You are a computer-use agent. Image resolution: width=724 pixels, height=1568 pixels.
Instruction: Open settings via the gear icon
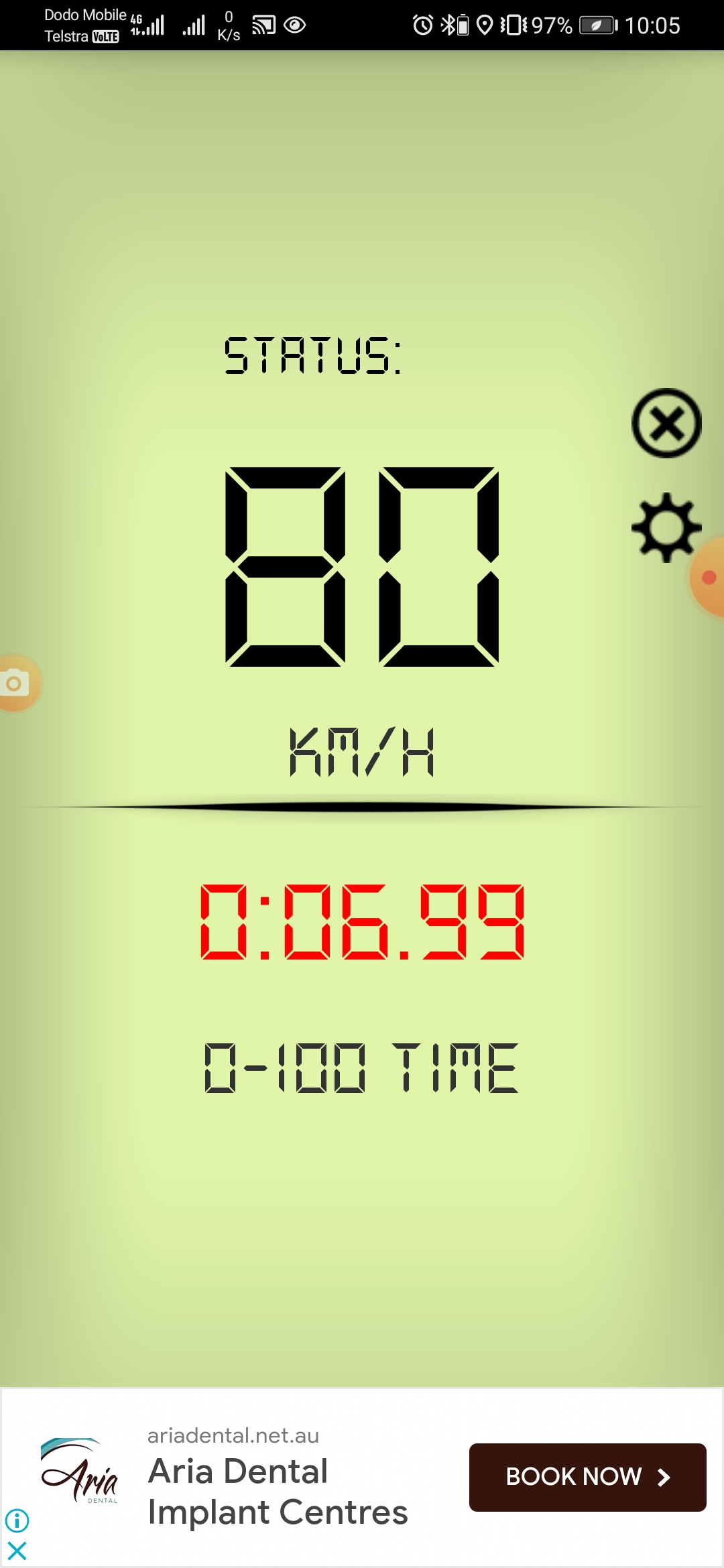(666, 527)
